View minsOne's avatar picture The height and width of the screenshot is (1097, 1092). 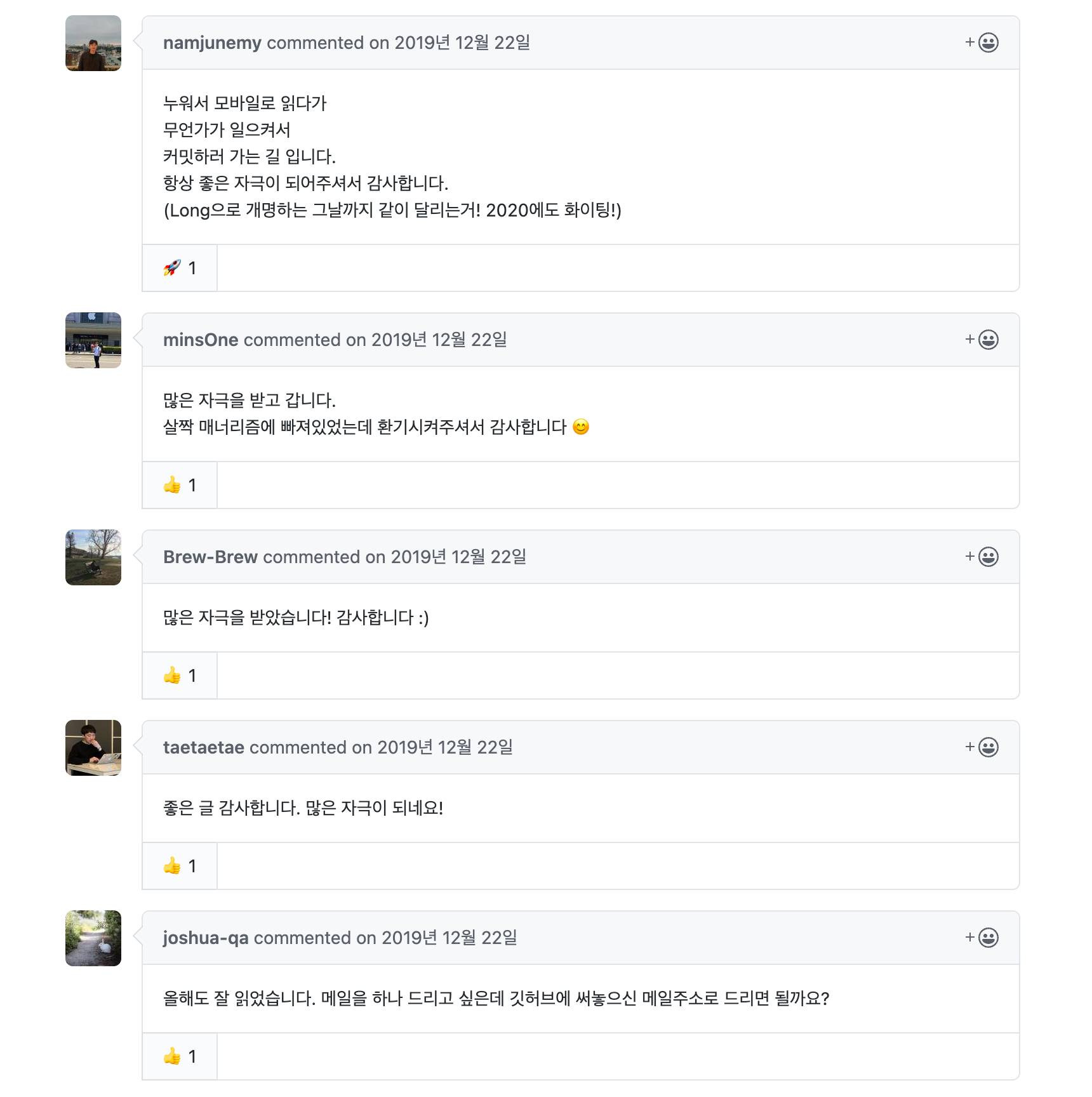93,340
